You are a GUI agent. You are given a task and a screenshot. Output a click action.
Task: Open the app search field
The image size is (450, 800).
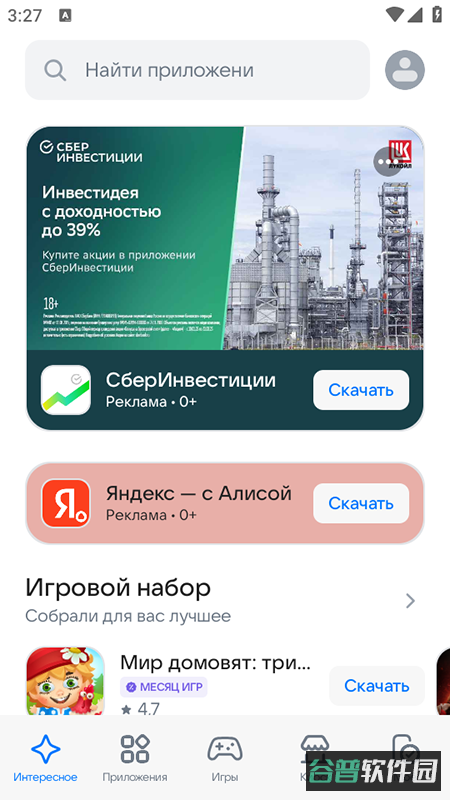pos(197,70)
